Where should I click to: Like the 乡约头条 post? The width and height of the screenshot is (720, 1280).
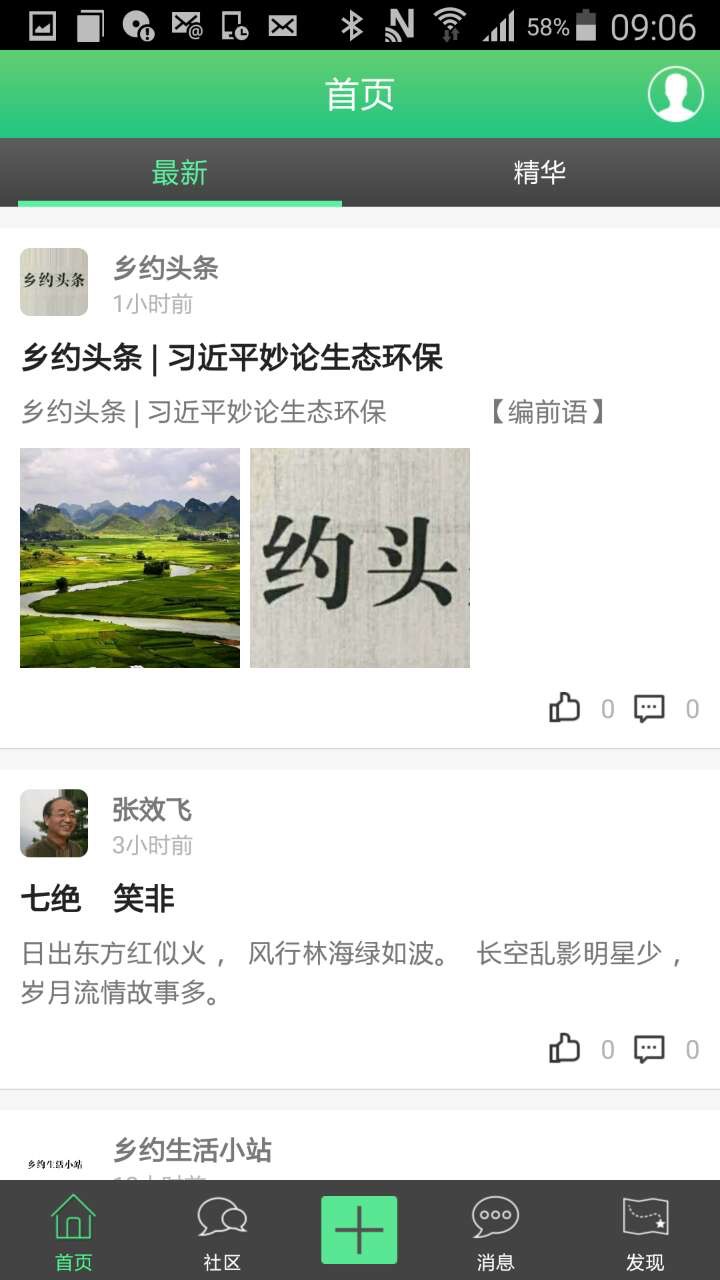click(x=565, y=709)
